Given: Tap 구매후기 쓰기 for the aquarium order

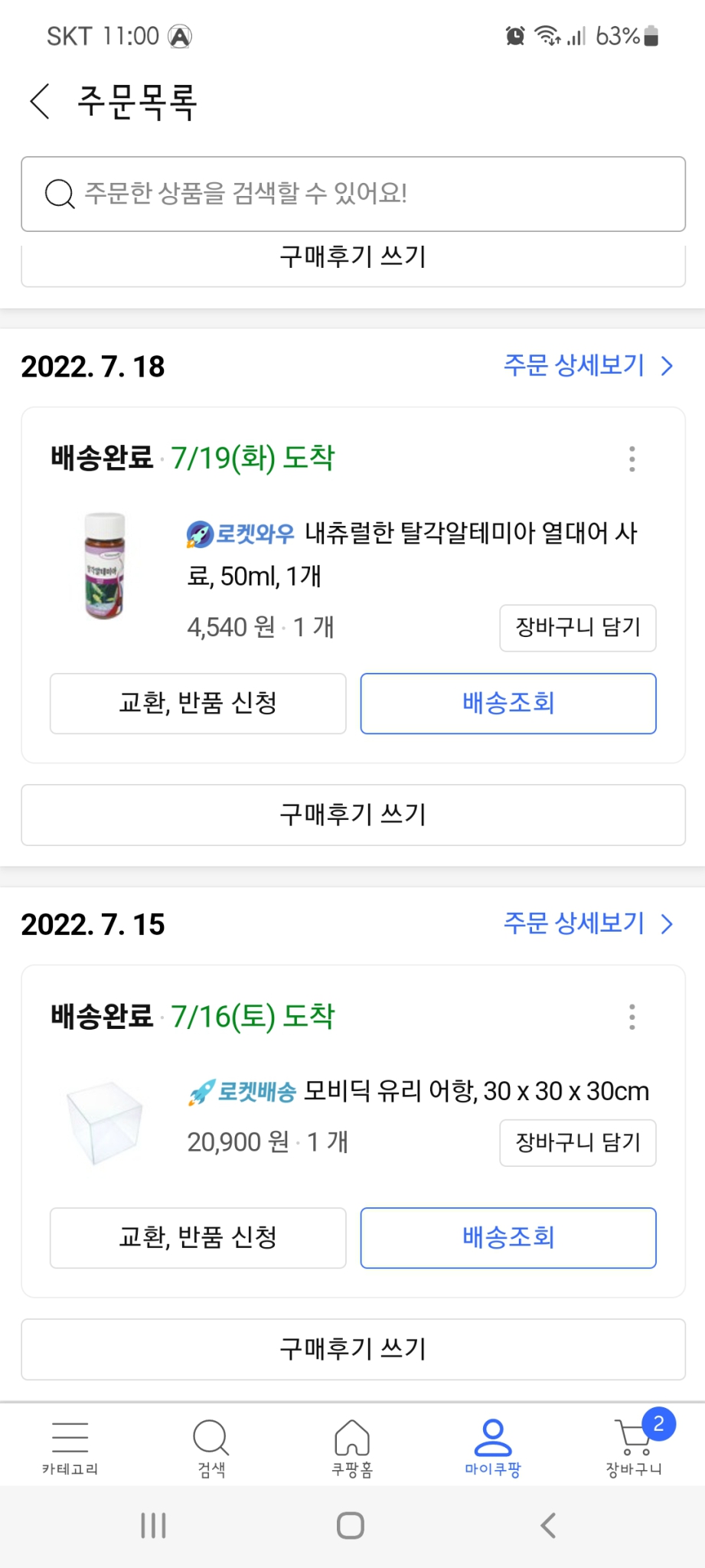Looking at the screenshot, I should 351,1350.
